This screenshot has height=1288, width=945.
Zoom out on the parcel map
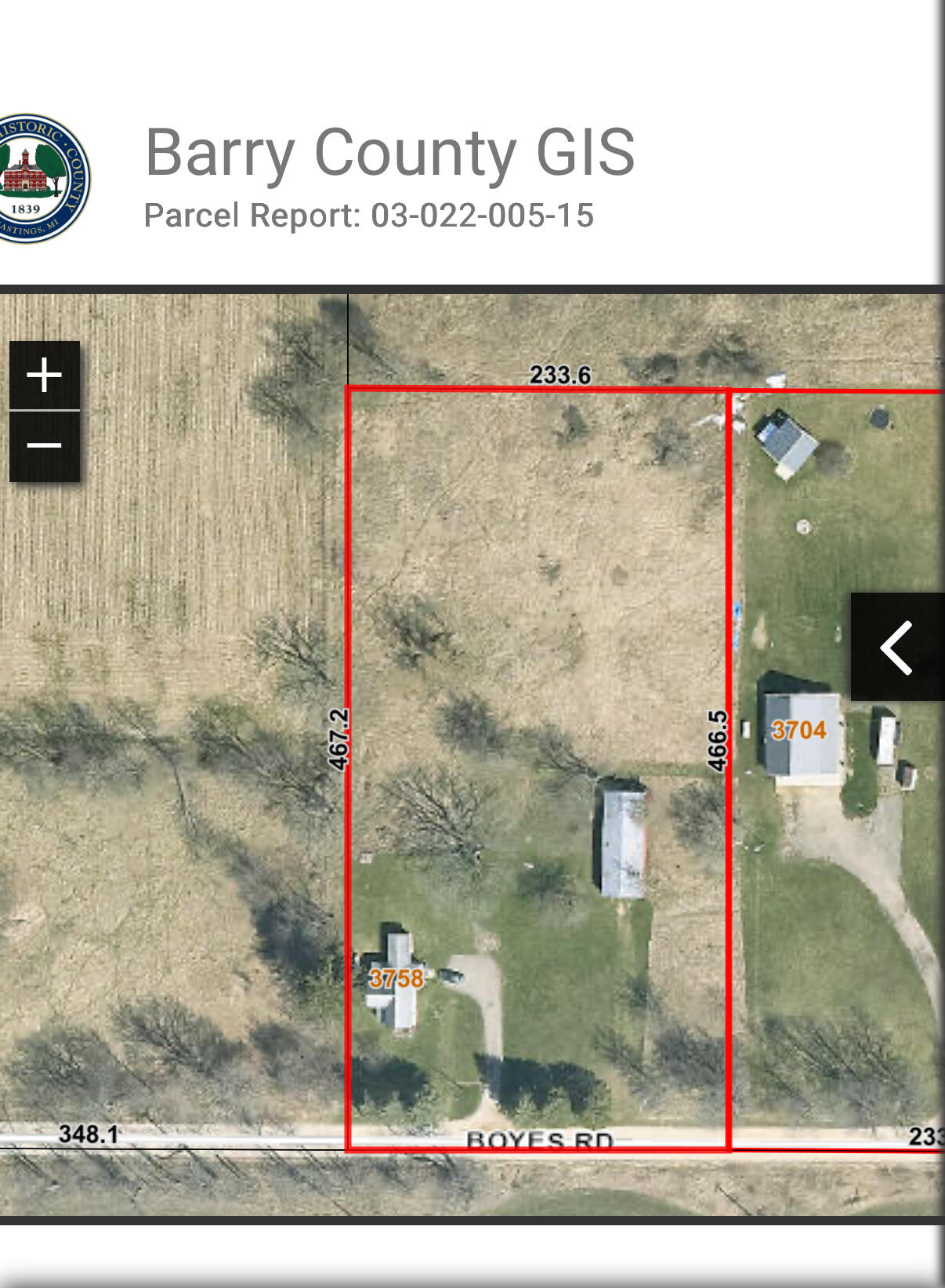click(44, 446)
